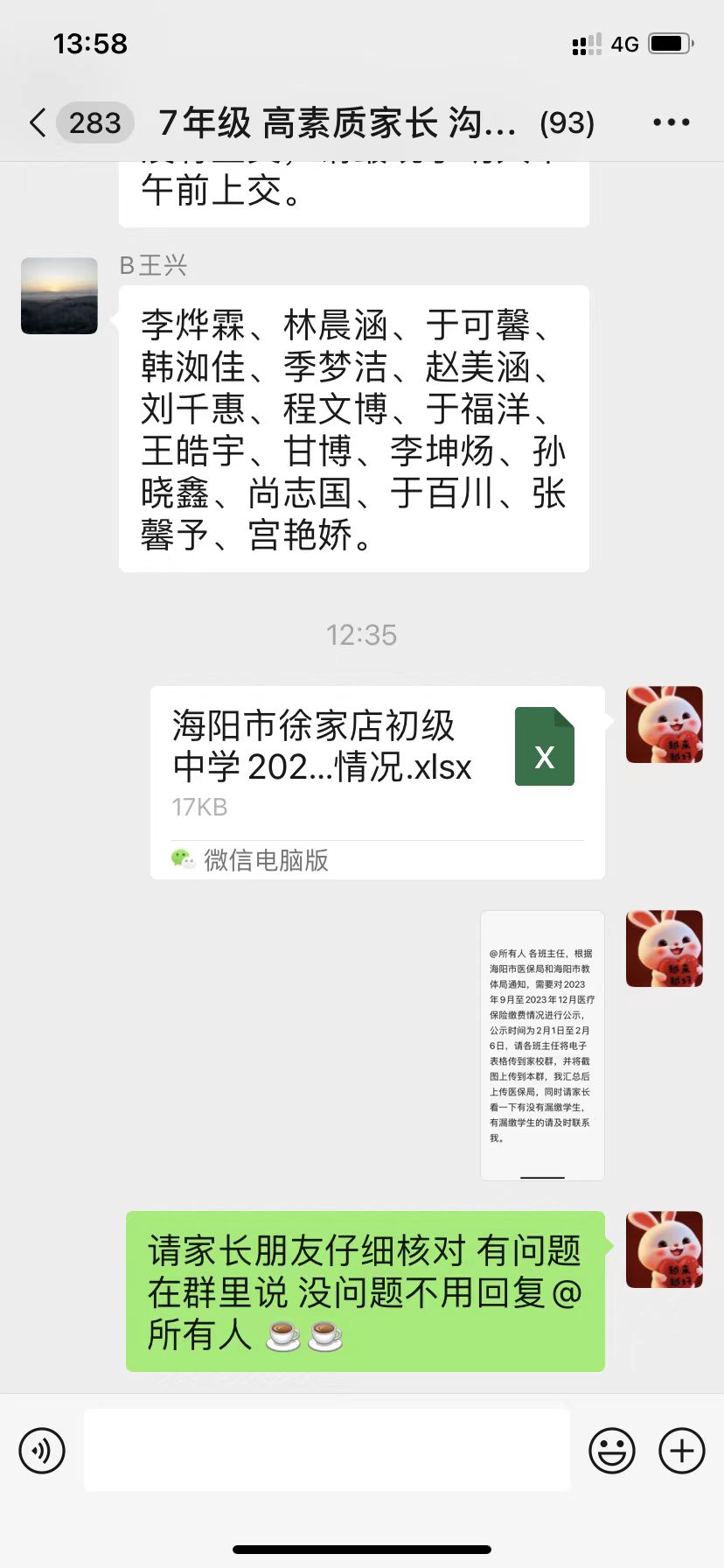Tap rabbit avatar beside the xlsx file
The width and height of the screenshot is (724, 1568).
665,724
